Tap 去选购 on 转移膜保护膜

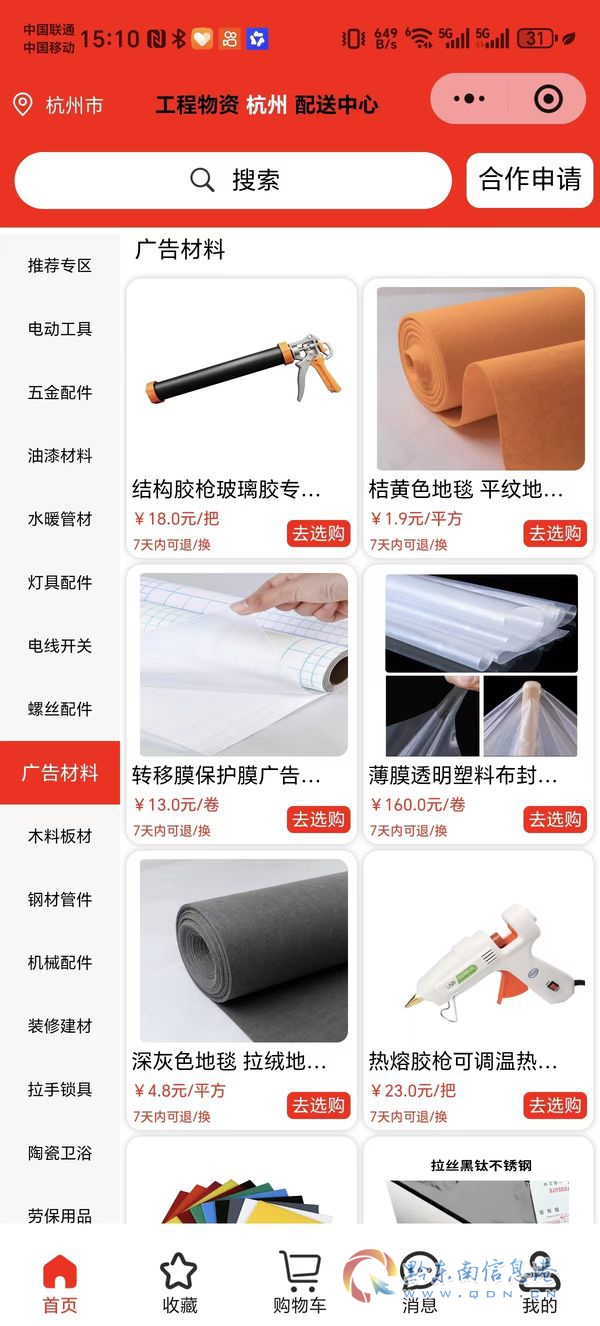pyautogui.click(x=318, y=819)
